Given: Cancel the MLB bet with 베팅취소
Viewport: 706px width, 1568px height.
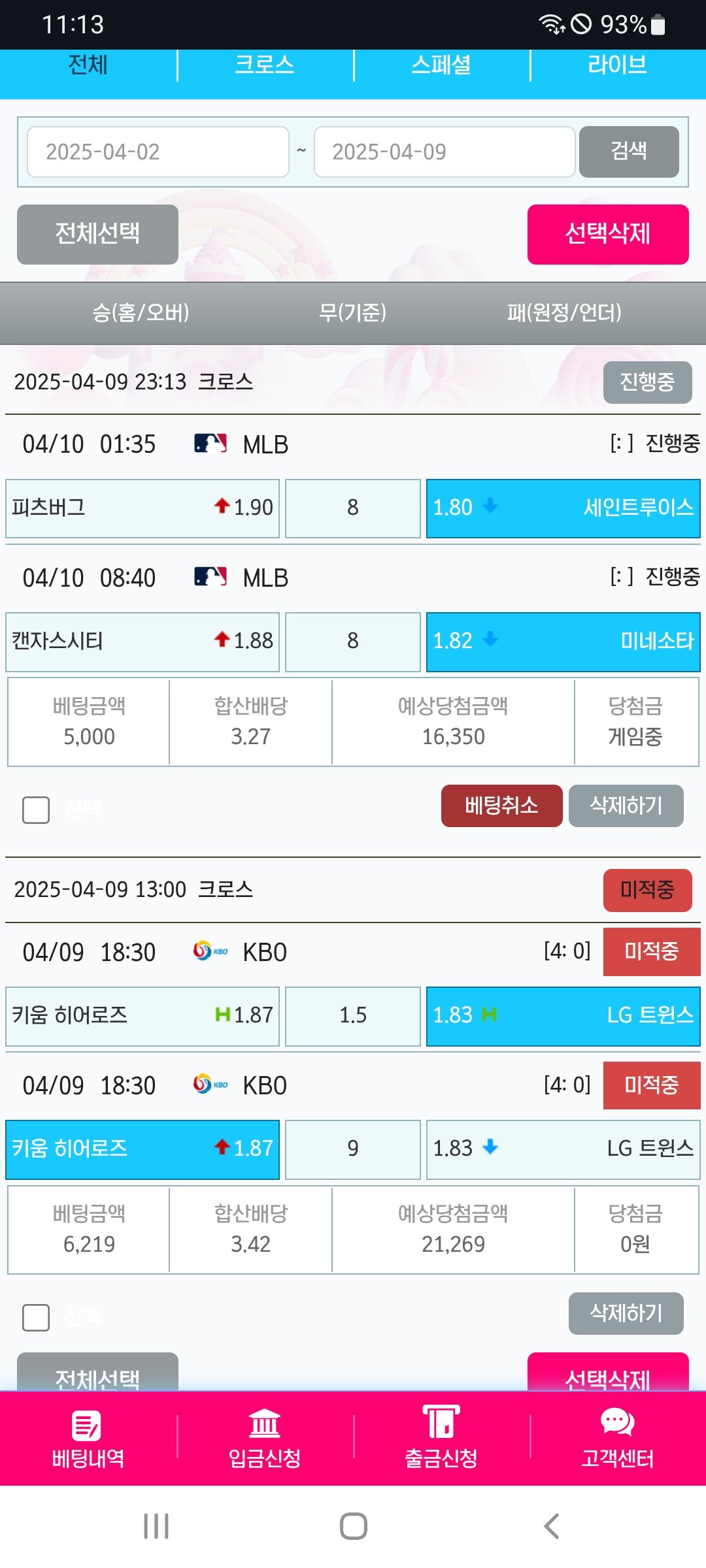Looking at the screenshot, I should click(x=501, y=806).
